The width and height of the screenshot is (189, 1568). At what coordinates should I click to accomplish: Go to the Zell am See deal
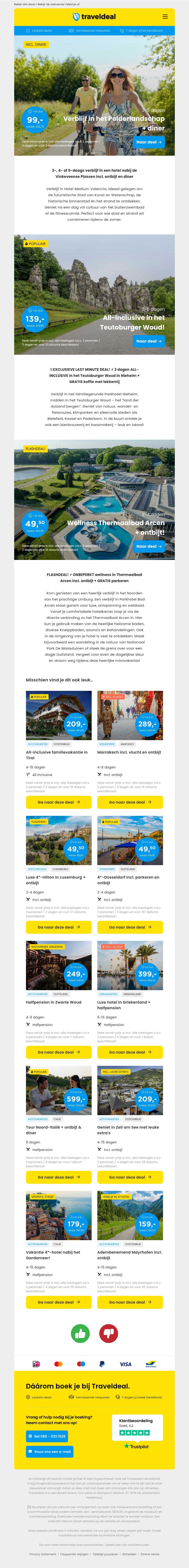click(x=130, y=1177)
